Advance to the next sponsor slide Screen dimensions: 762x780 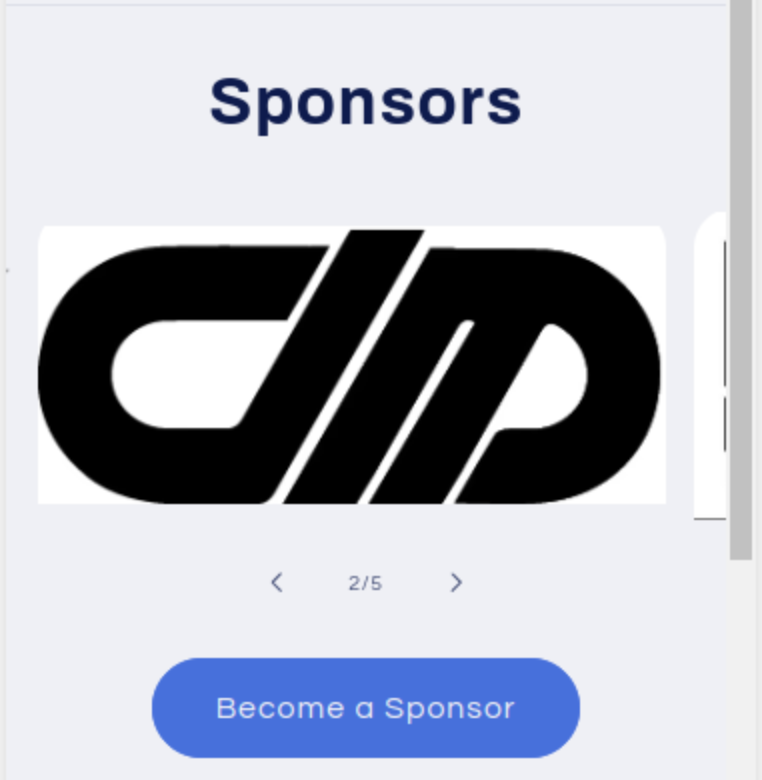[456, 582]
